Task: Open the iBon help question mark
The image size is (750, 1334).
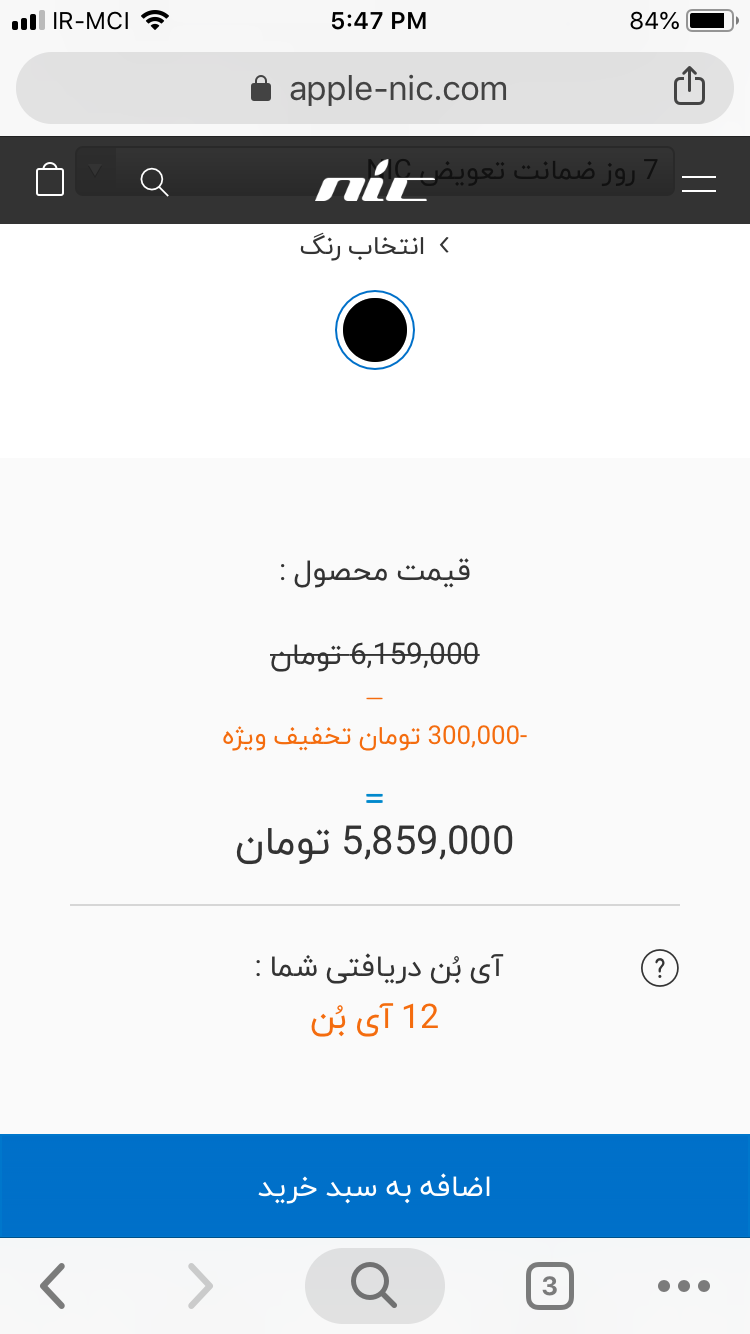Action: pos(659,967)
